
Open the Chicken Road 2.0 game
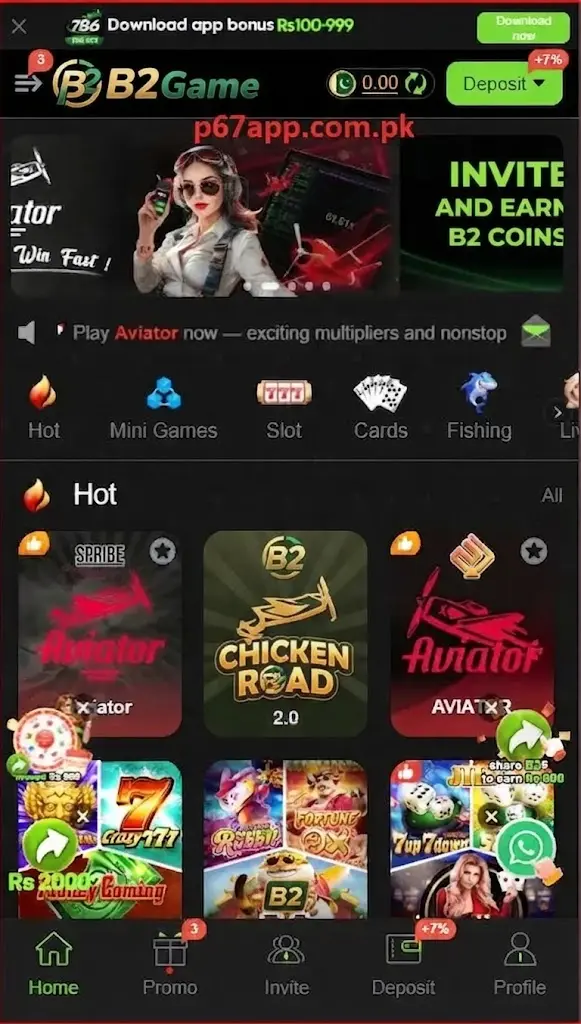click(285, 633)
